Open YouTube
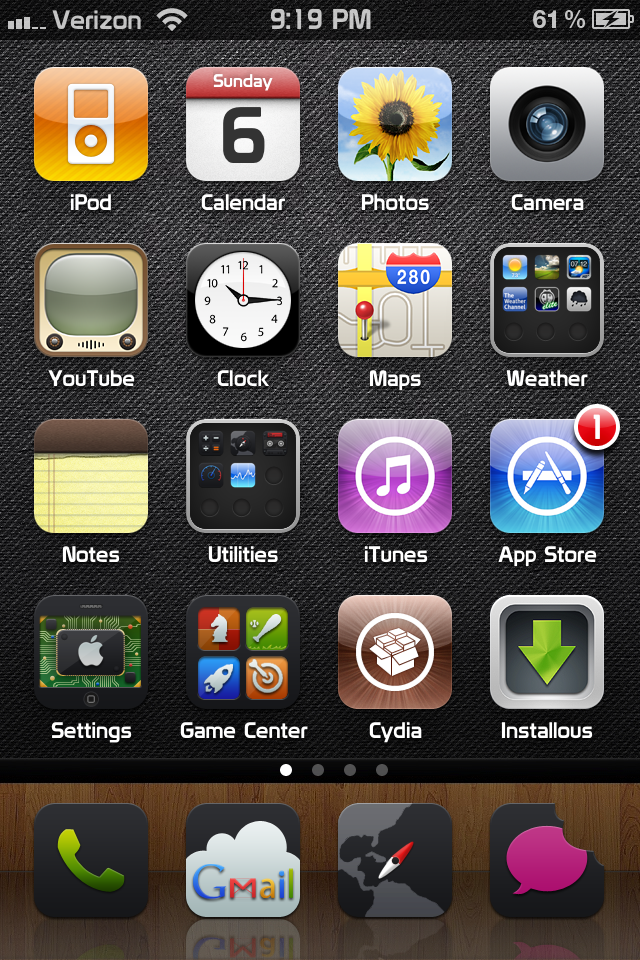Image resolution: width=640 pixels, height=960 pixels. pos(91,300)
